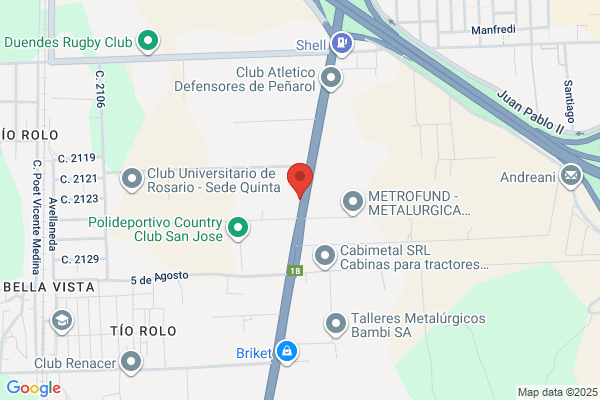The image size is (600, 400).
Task: Select the Club Renacer marker
Action: [132, 361]
